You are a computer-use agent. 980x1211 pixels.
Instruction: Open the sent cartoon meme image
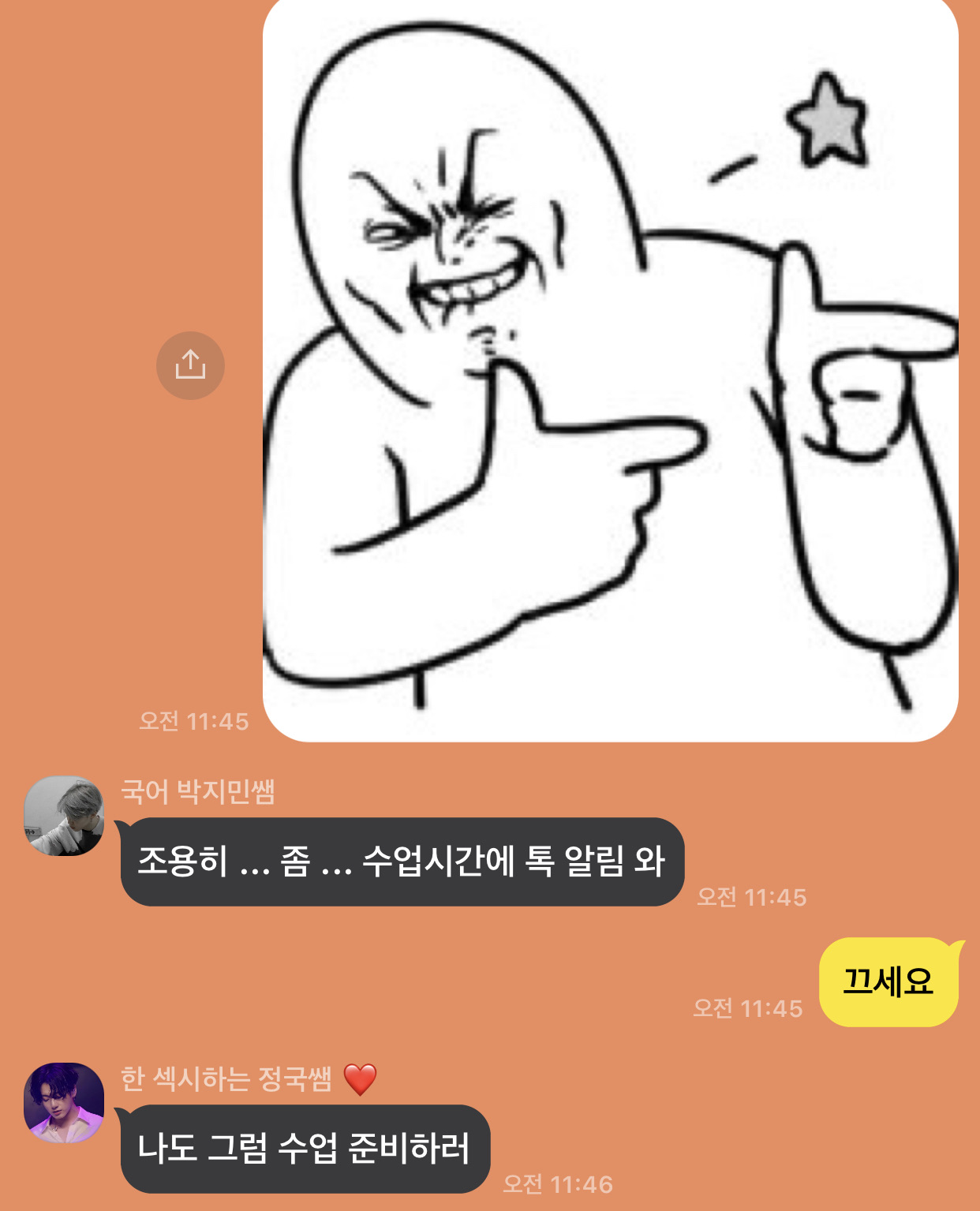pos(610,371)
